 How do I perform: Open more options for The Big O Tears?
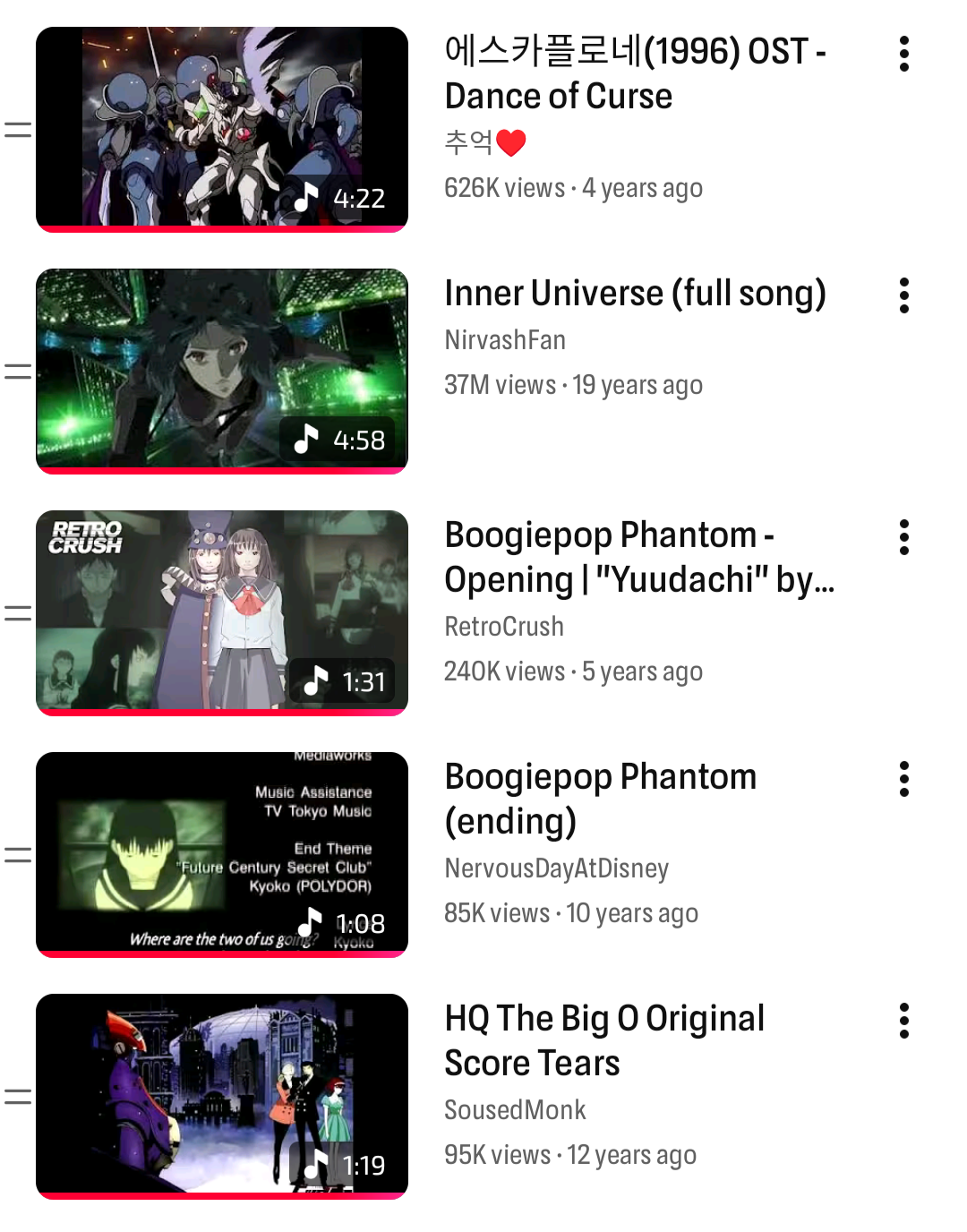click(x=904, y=1021)
